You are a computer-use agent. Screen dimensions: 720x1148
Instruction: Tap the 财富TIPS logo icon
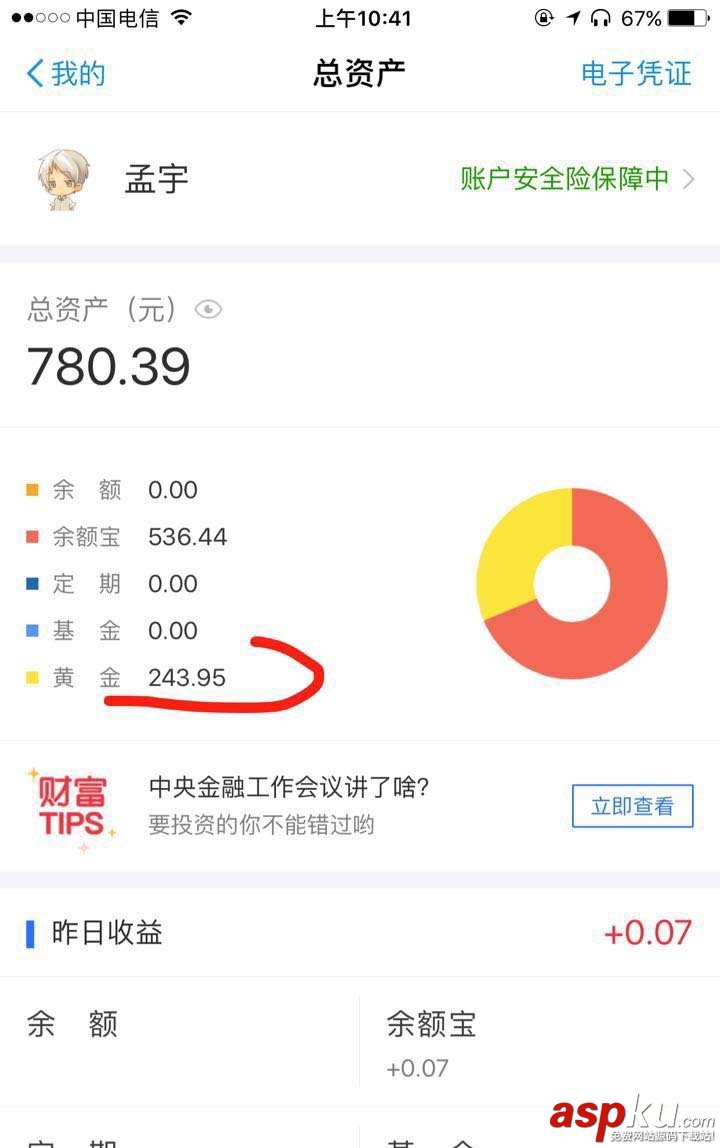[73, 806]
